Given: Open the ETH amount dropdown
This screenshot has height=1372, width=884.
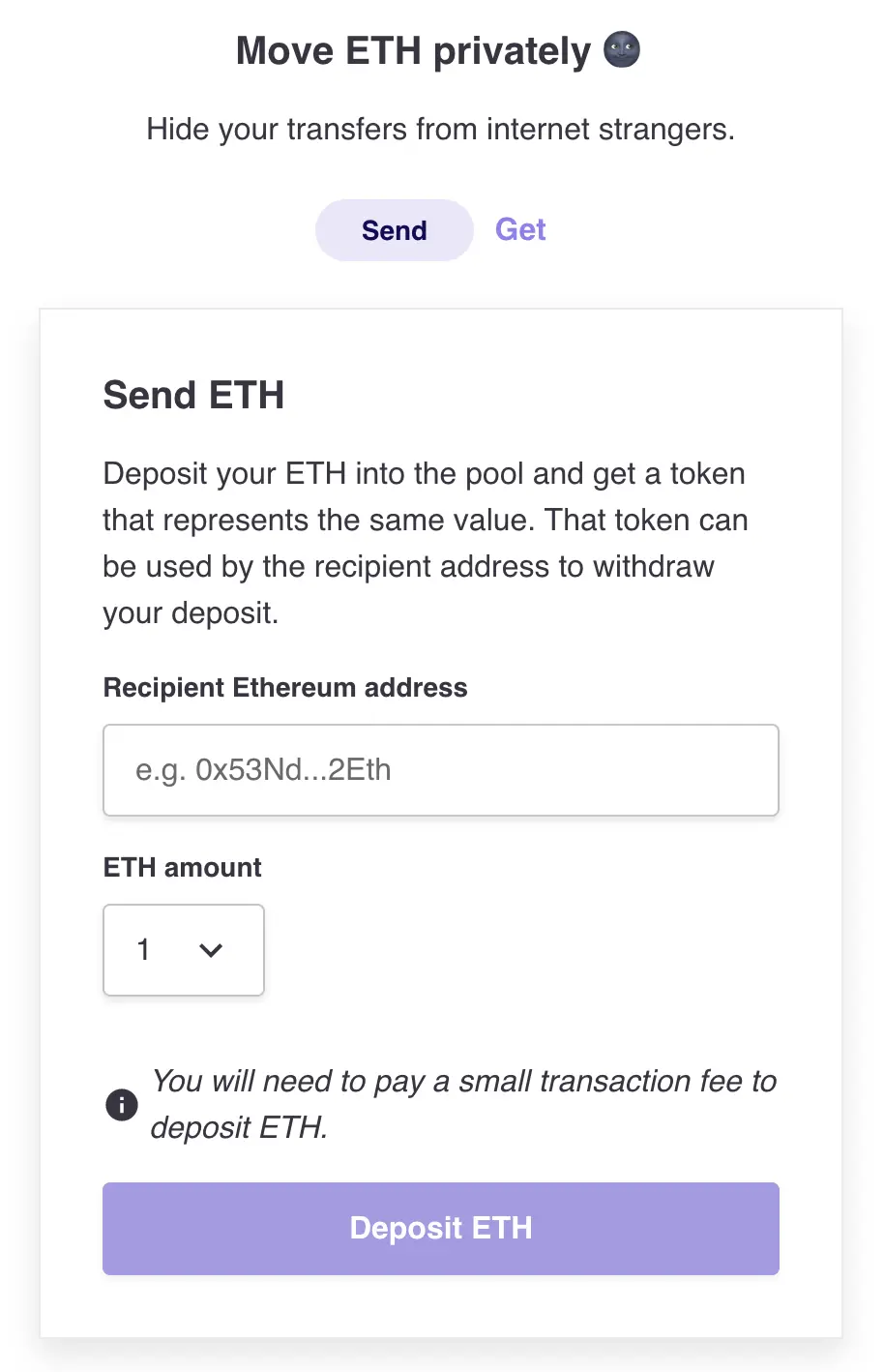Looking at the screenshot, I should pyautogui.click(x=184, y=950).
